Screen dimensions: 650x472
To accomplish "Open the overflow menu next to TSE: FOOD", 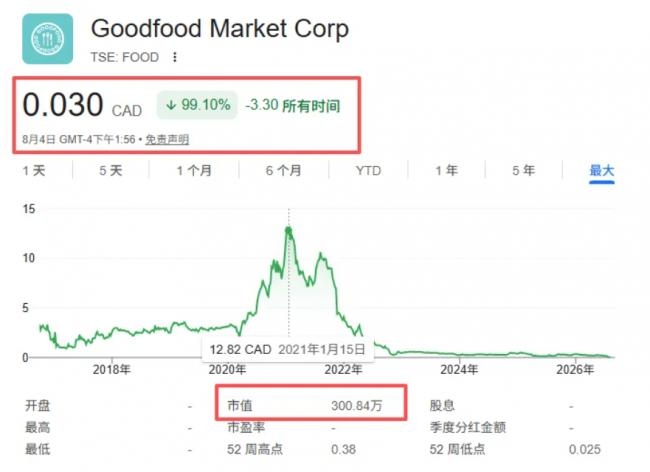I will pos(175,57).
